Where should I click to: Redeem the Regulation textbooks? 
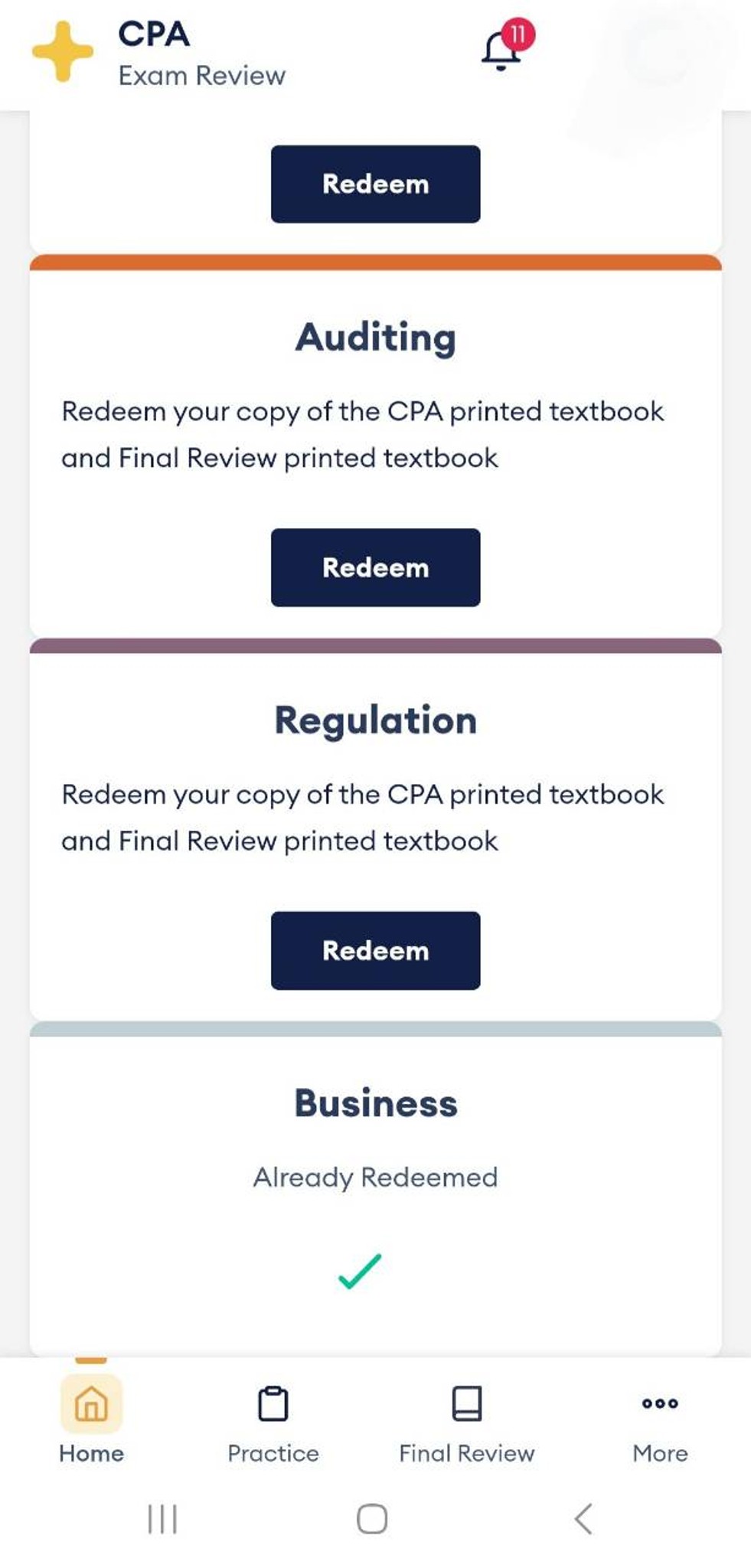375,950
